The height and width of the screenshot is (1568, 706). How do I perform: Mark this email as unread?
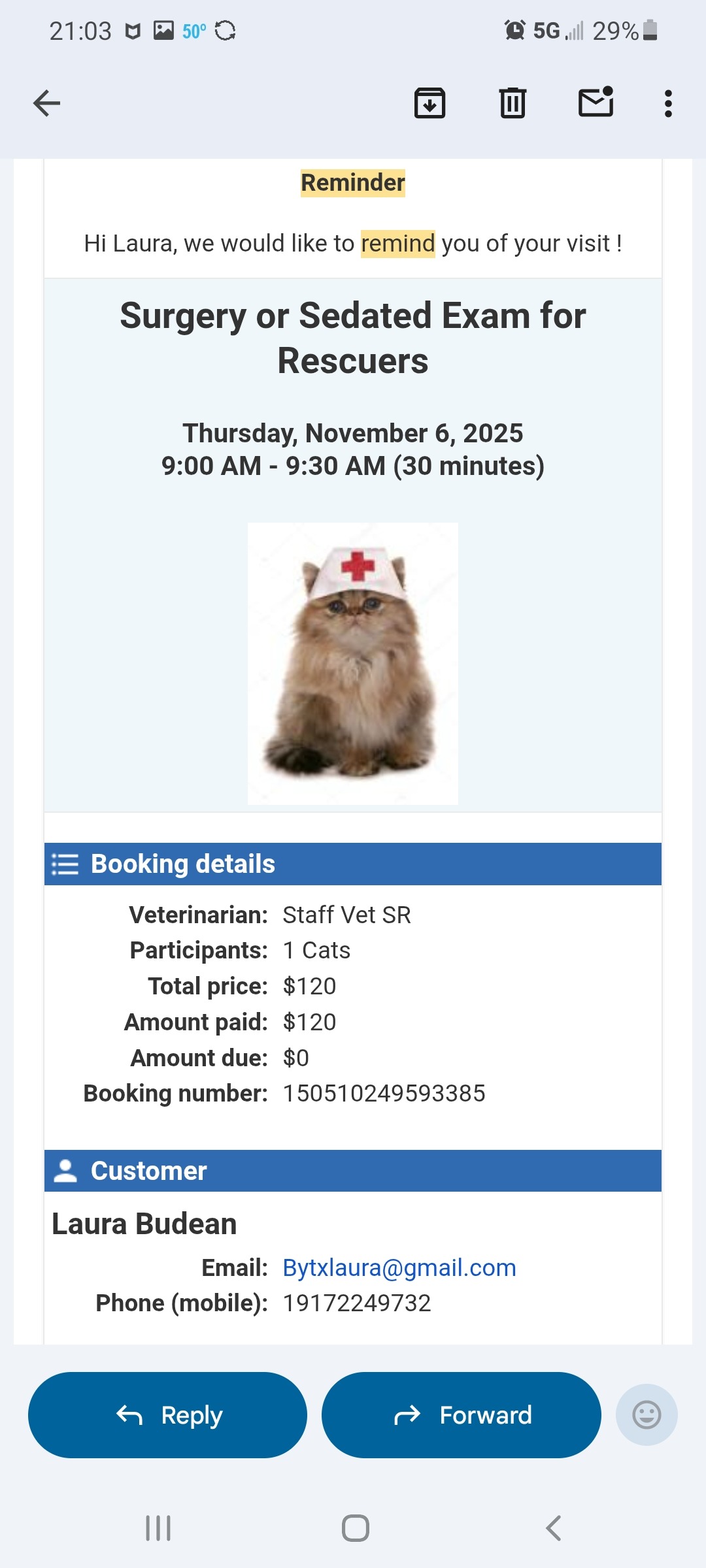pos(596,103)
